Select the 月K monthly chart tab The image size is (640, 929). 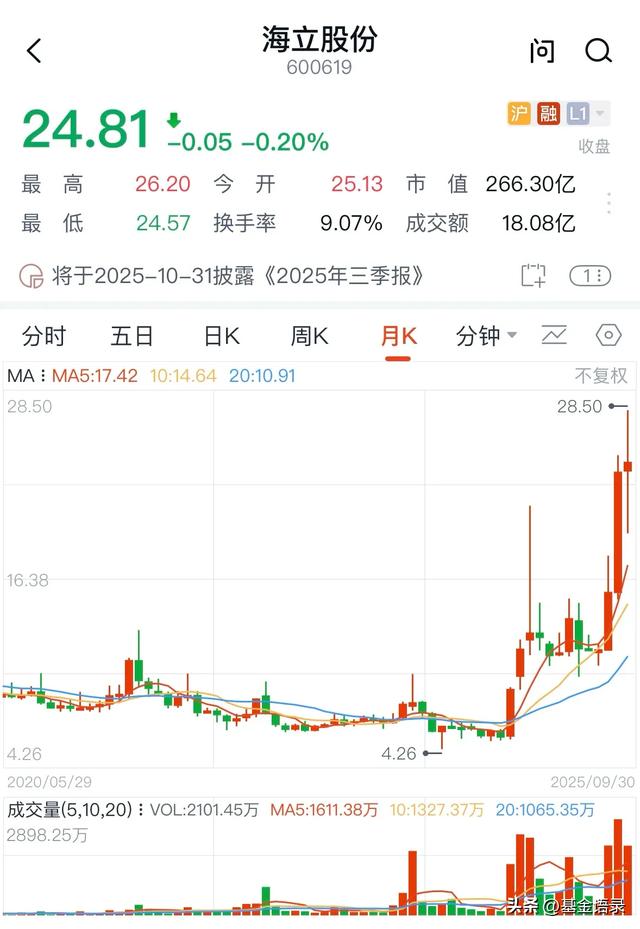397,336
